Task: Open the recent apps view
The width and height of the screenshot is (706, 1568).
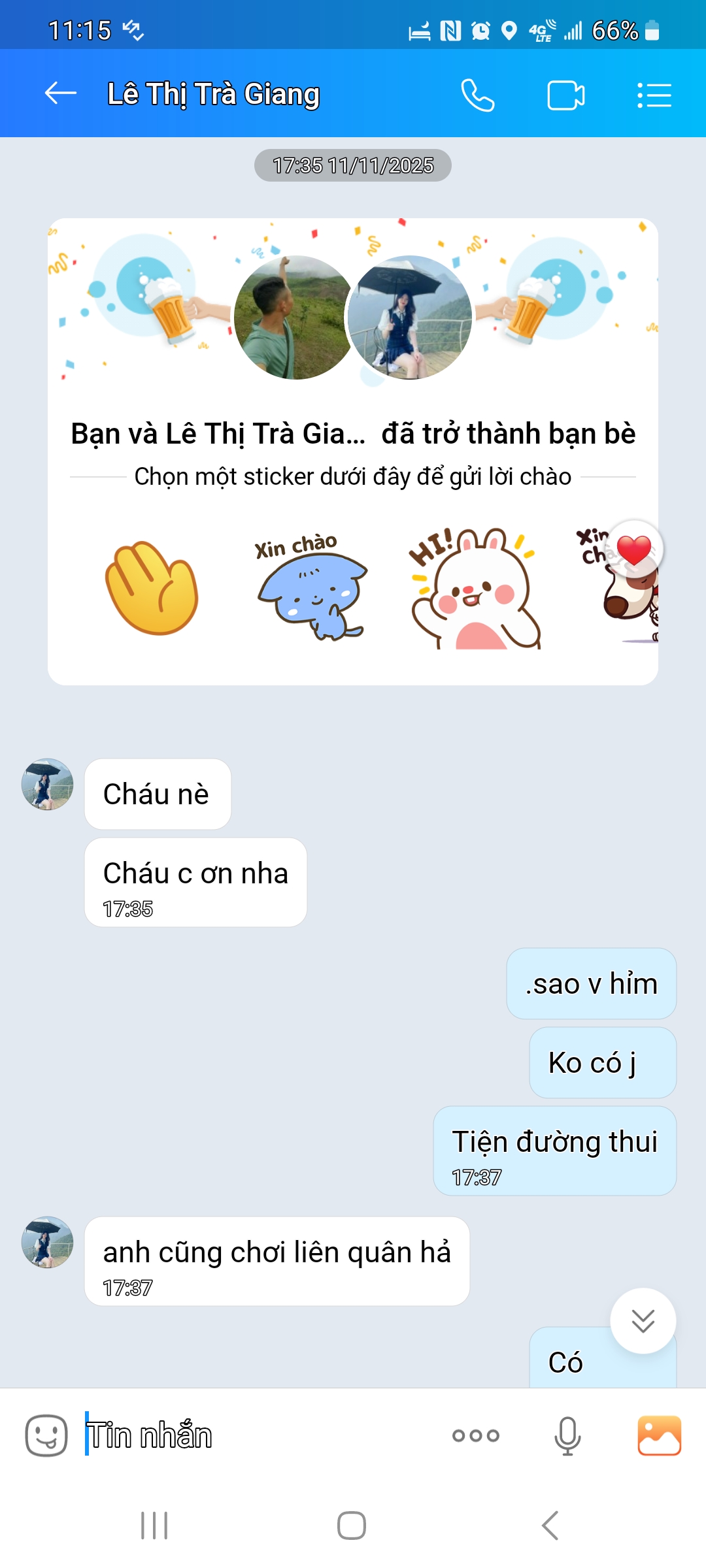Action: click(x=154, y=1526)
